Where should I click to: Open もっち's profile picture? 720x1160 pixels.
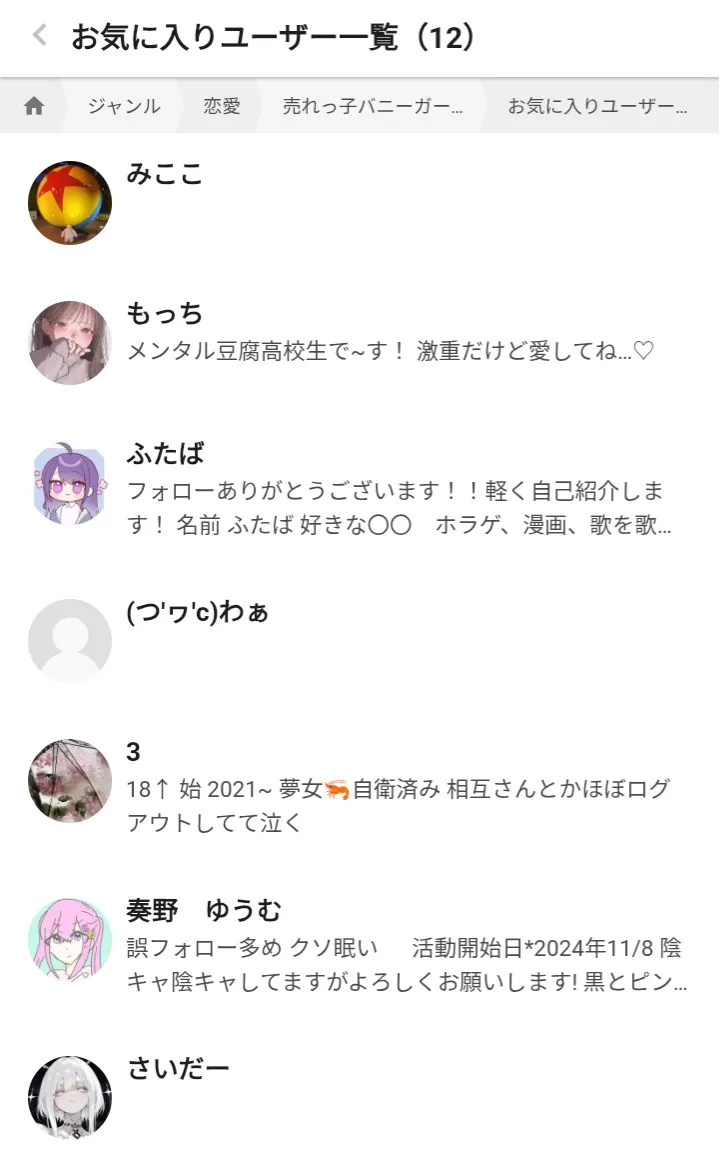[70, 339]
